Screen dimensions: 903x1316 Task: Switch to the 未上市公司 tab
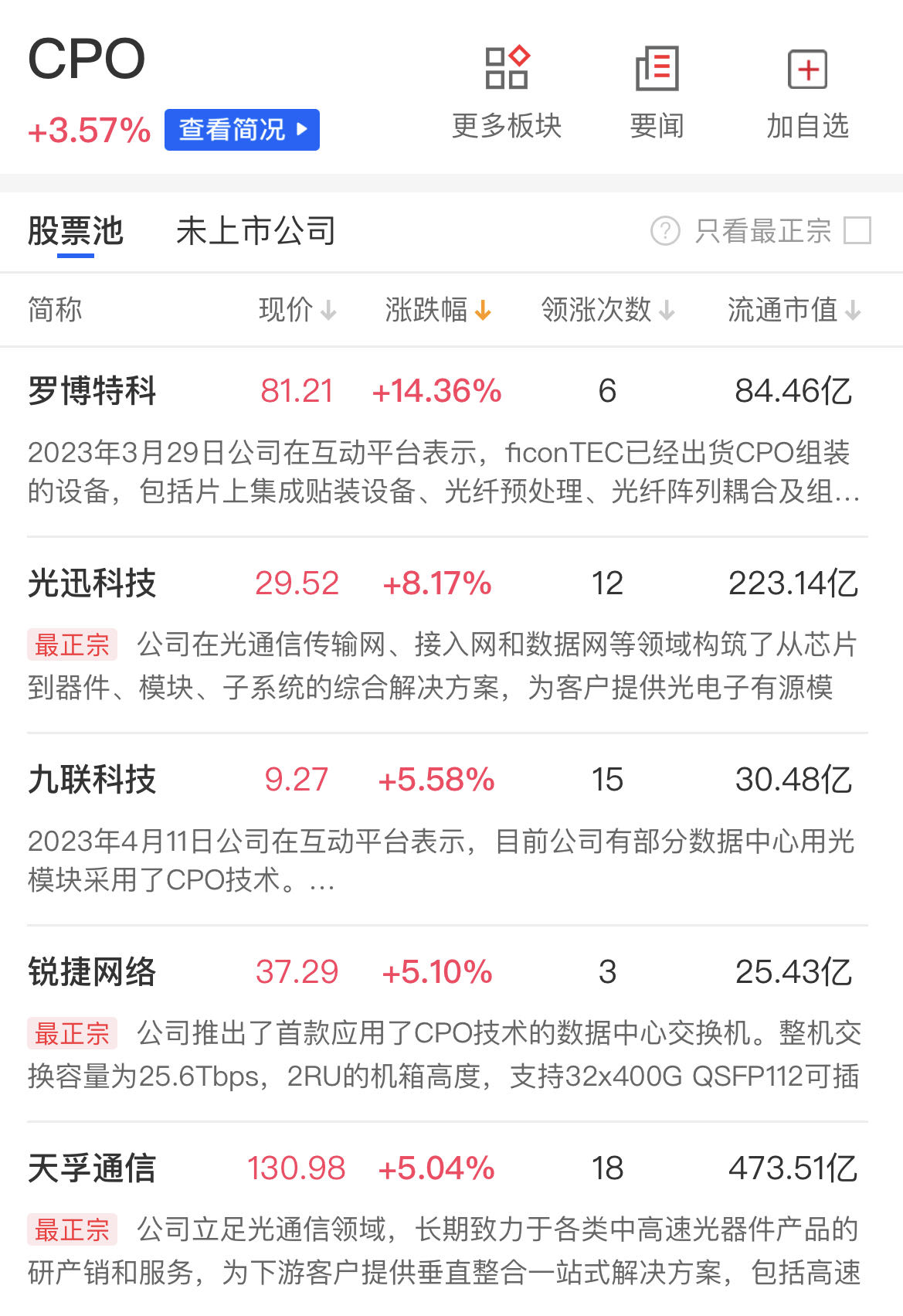pos(256,231)
